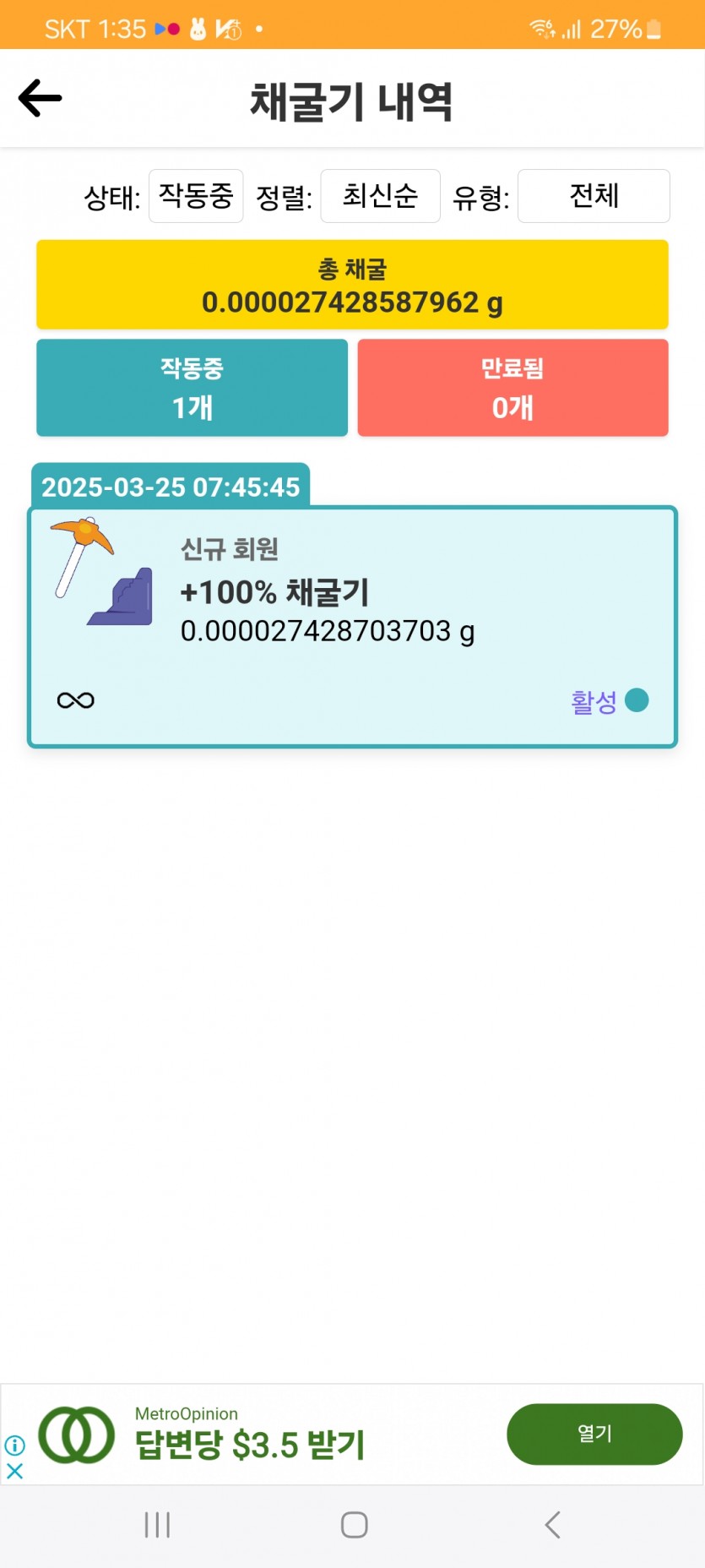Tap 열기 on the MetroOpinion ad
Screen dimensions: 705x1568
point(594,1434)
